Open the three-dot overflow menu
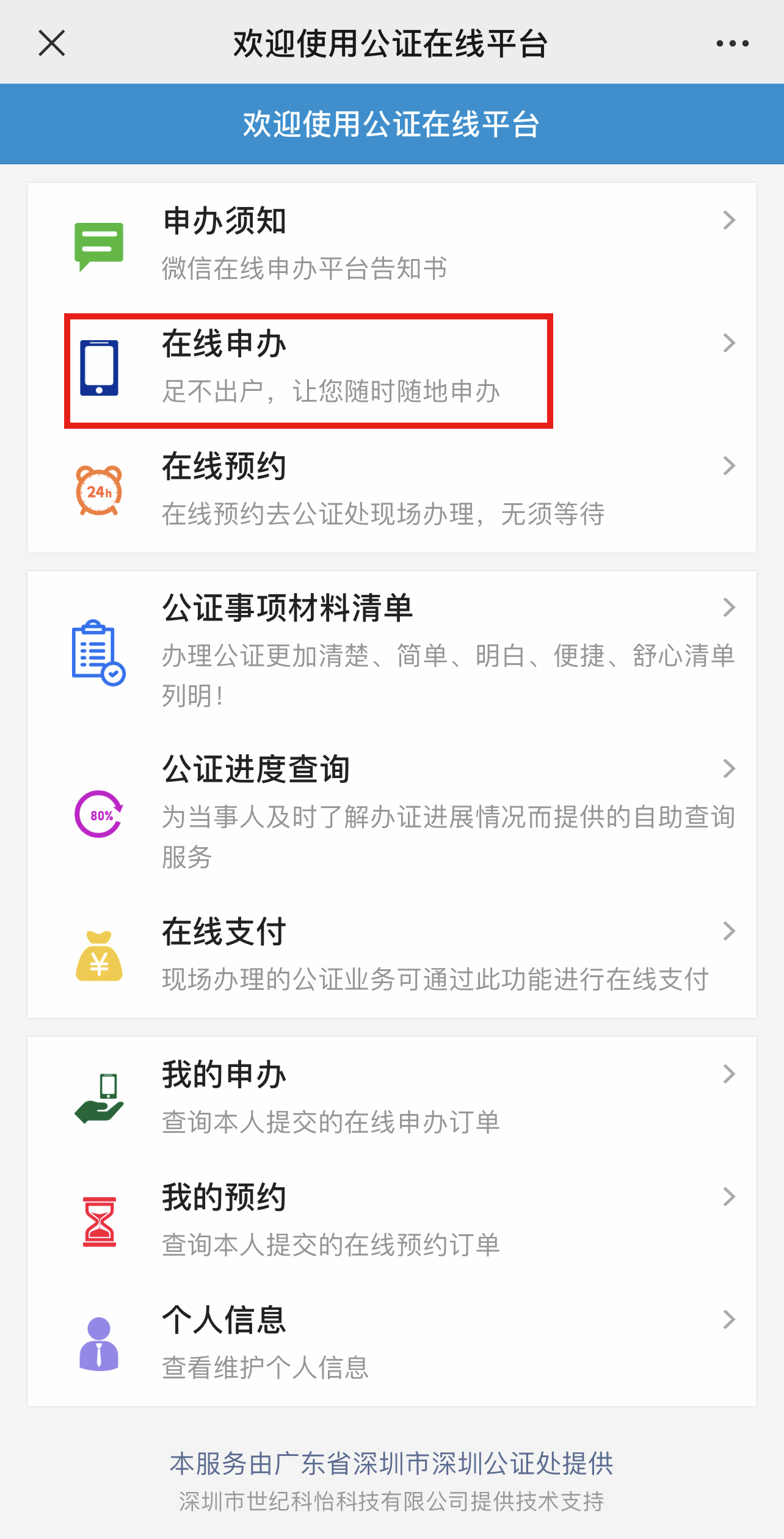 [x=732, y=43]
